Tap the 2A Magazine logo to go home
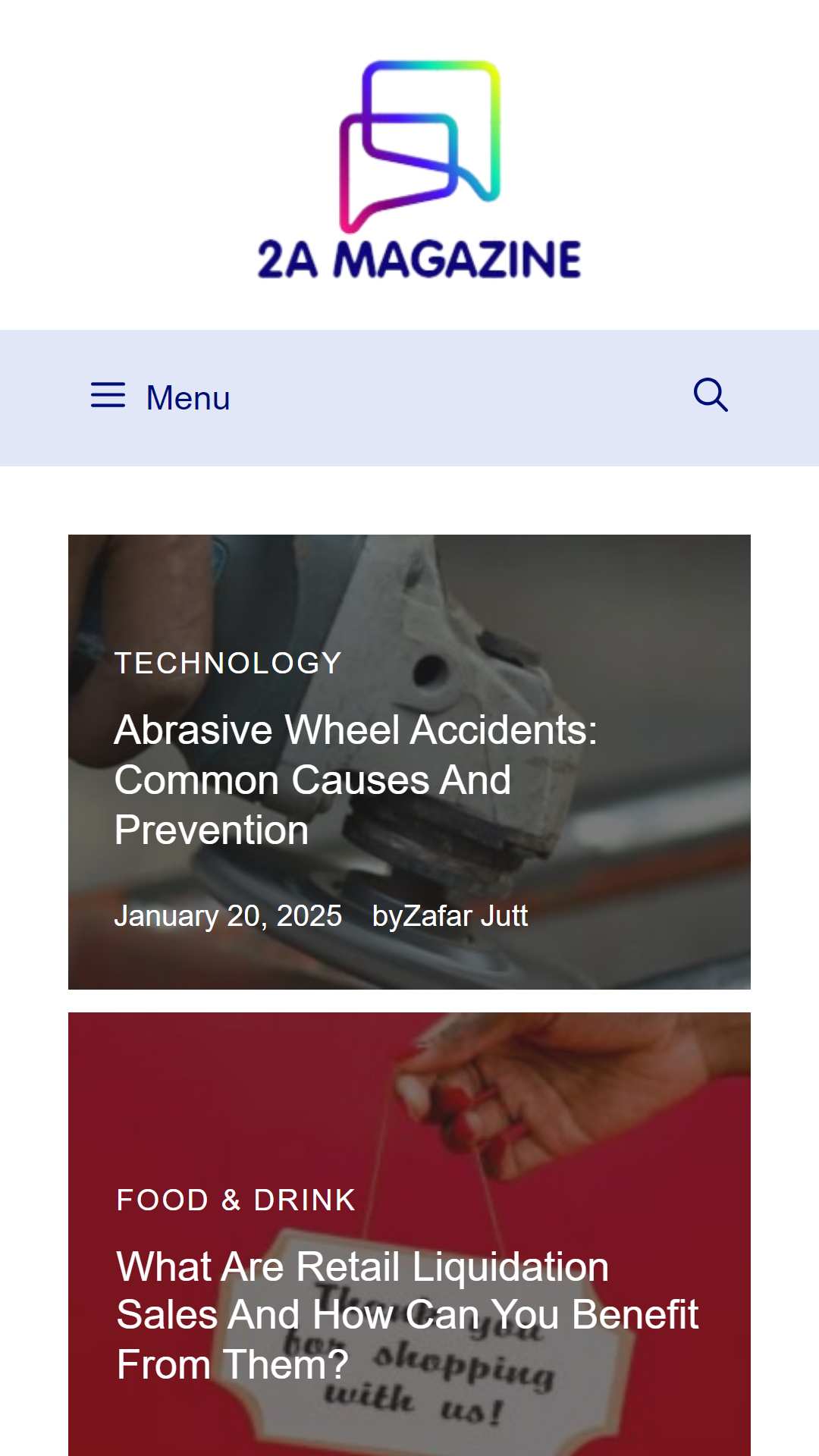The width and height of the screenshot is (819, 1456). point(419,171)
